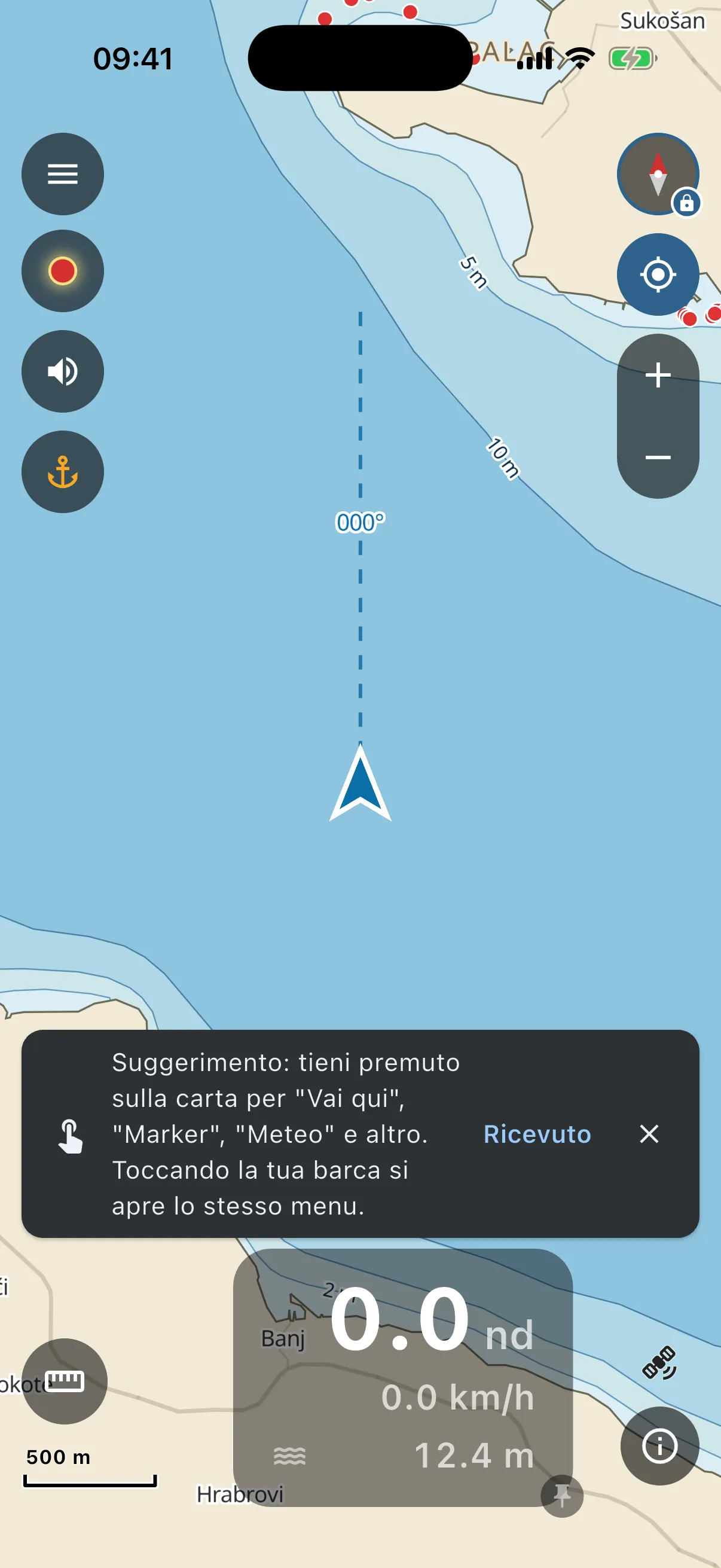
Task: Set the anchor alarm
Action: point(63,472)
